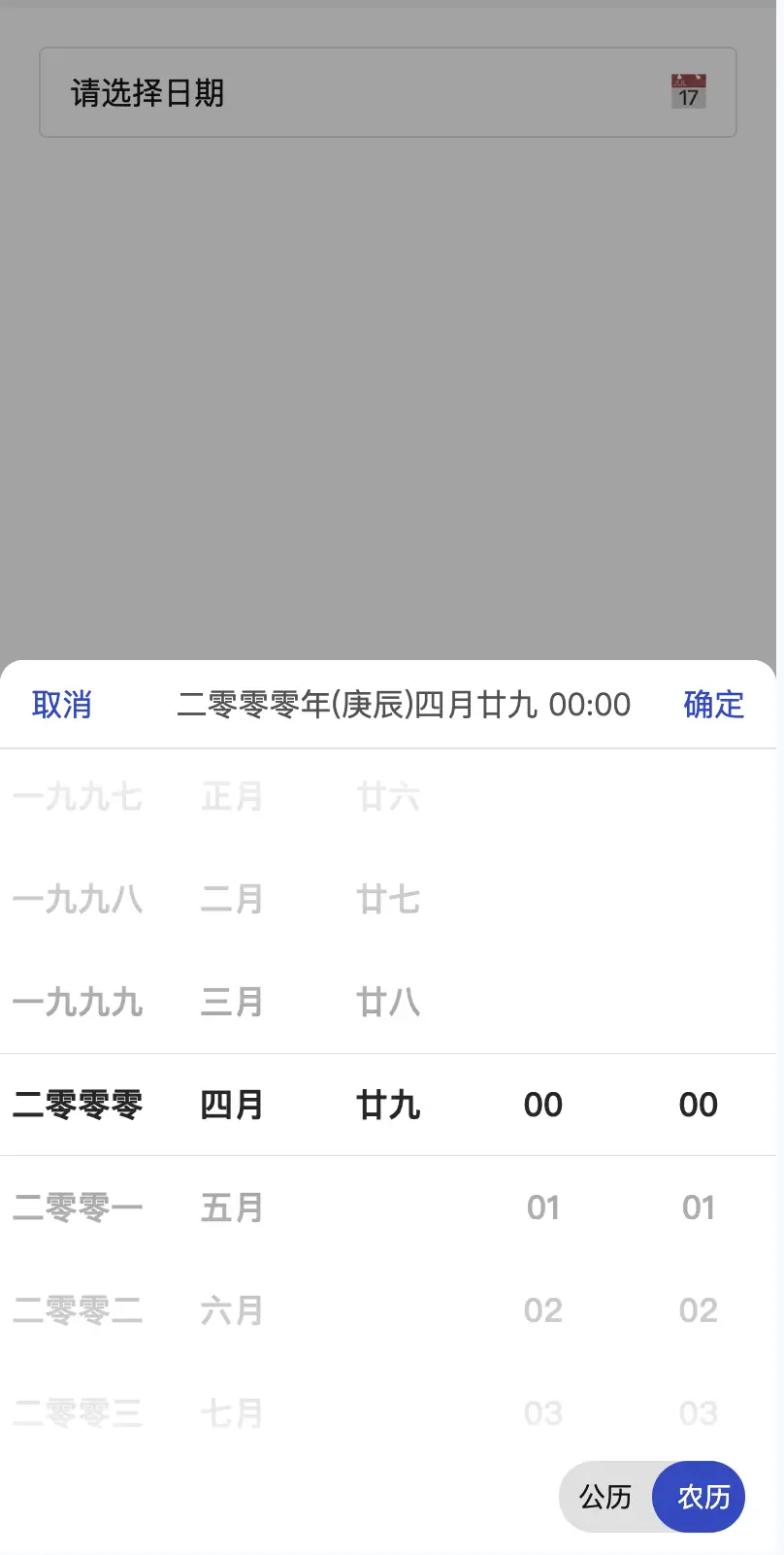Choose 六月 in the month column
This screenshot has height=1555, width=784.
click(x=232, y=1310)
